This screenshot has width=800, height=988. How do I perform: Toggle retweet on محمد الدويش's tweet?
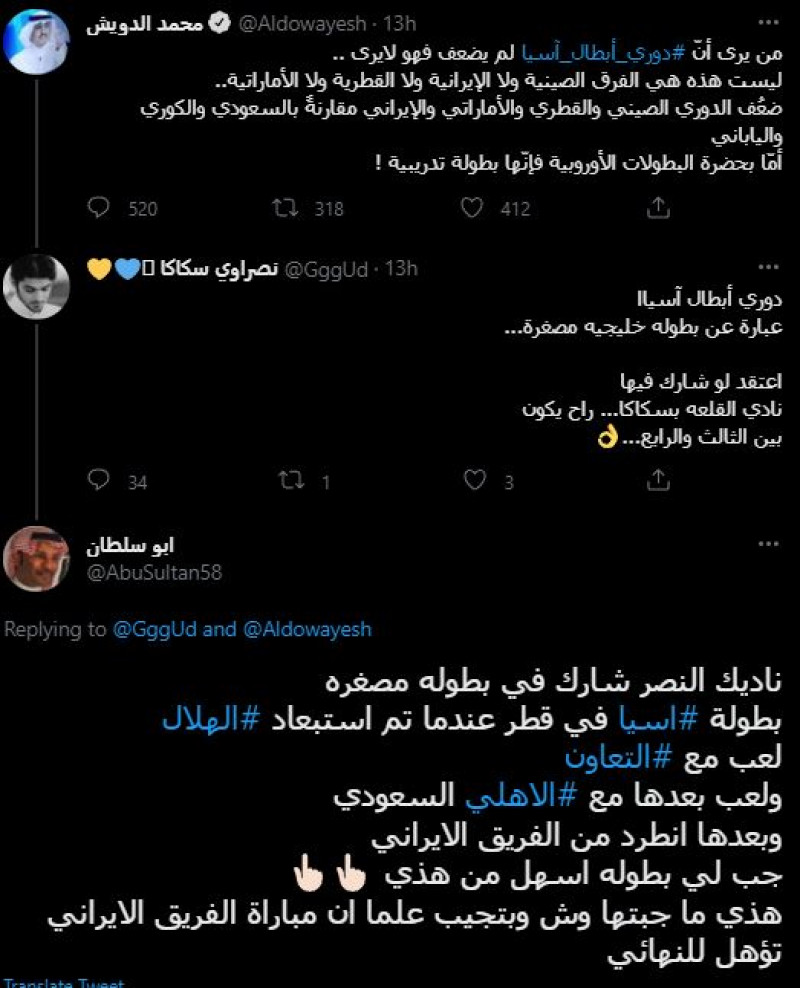pyautogui.click(x=287, y=208)
